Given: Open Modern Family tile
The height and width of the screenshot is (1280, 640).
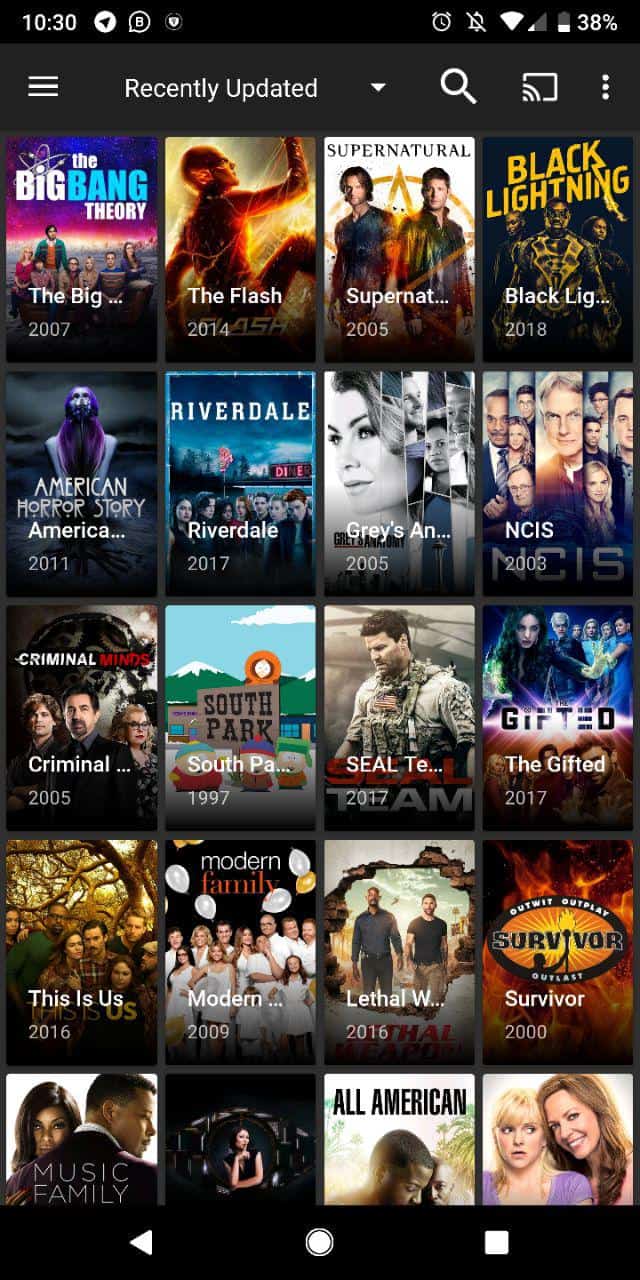Looking at the screenshot, I should 240,952.
